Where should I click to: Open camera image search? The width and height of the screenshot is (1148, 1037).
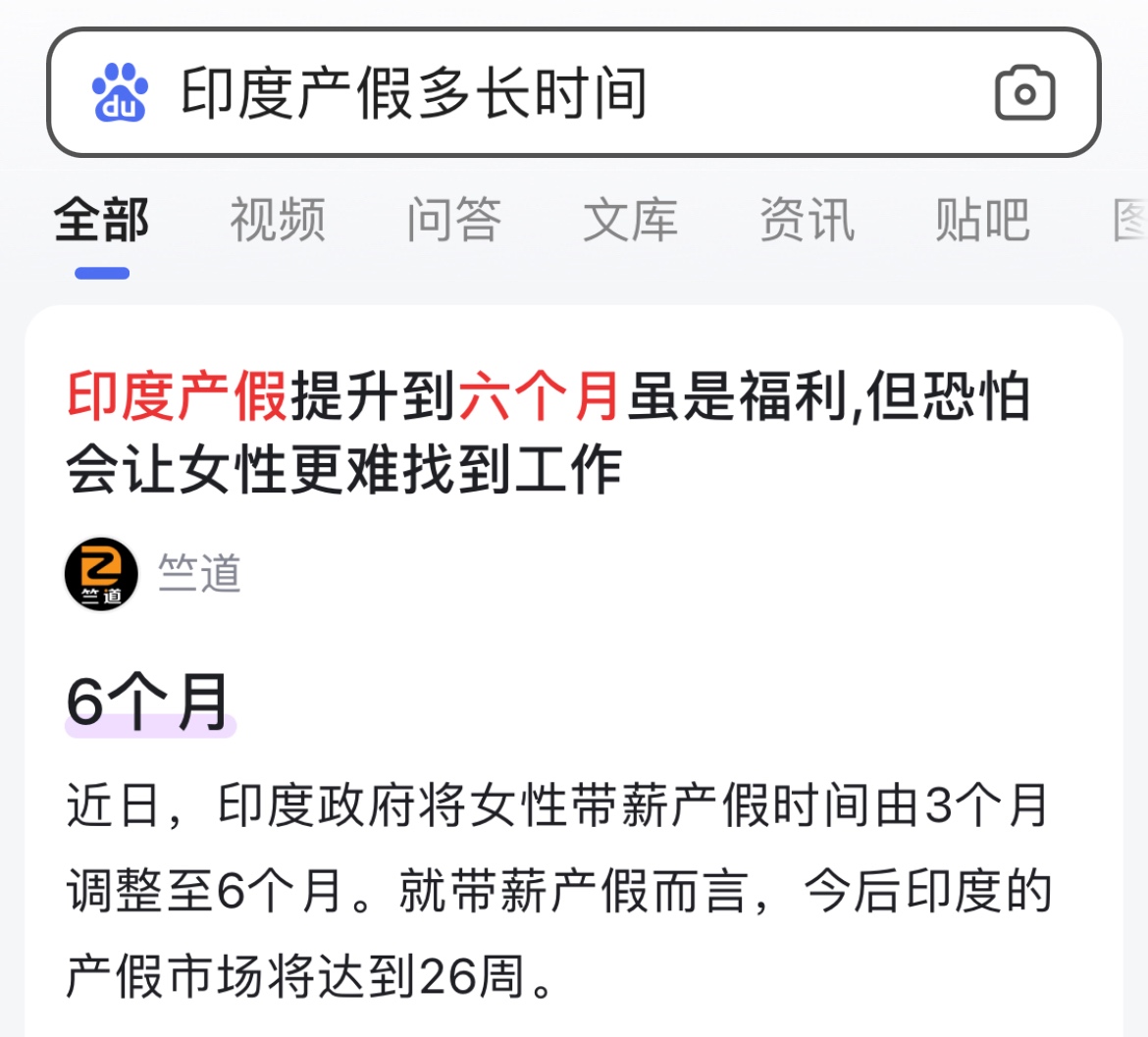coord(1024,93)
